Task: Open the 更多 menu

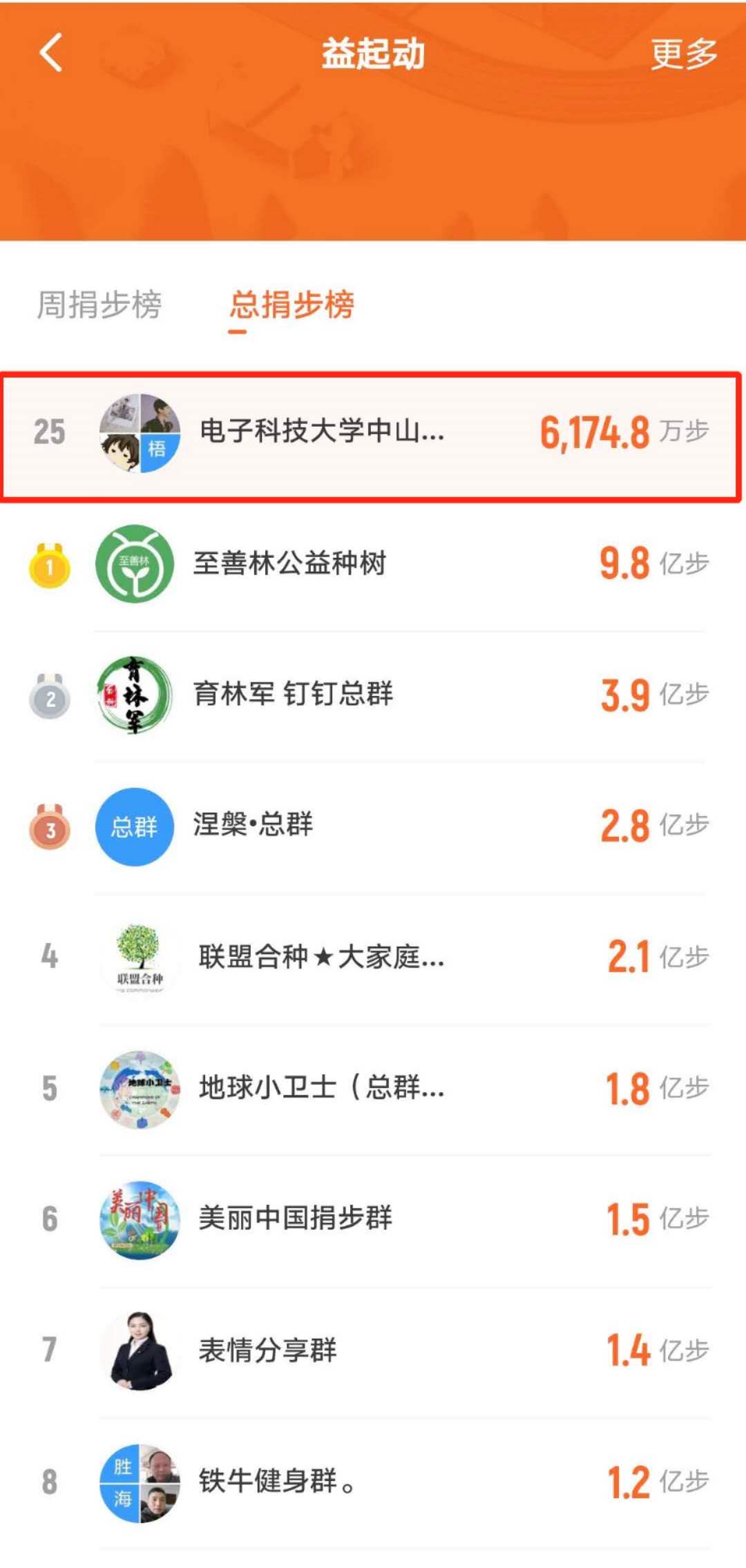Action: (x=683, y=54)
